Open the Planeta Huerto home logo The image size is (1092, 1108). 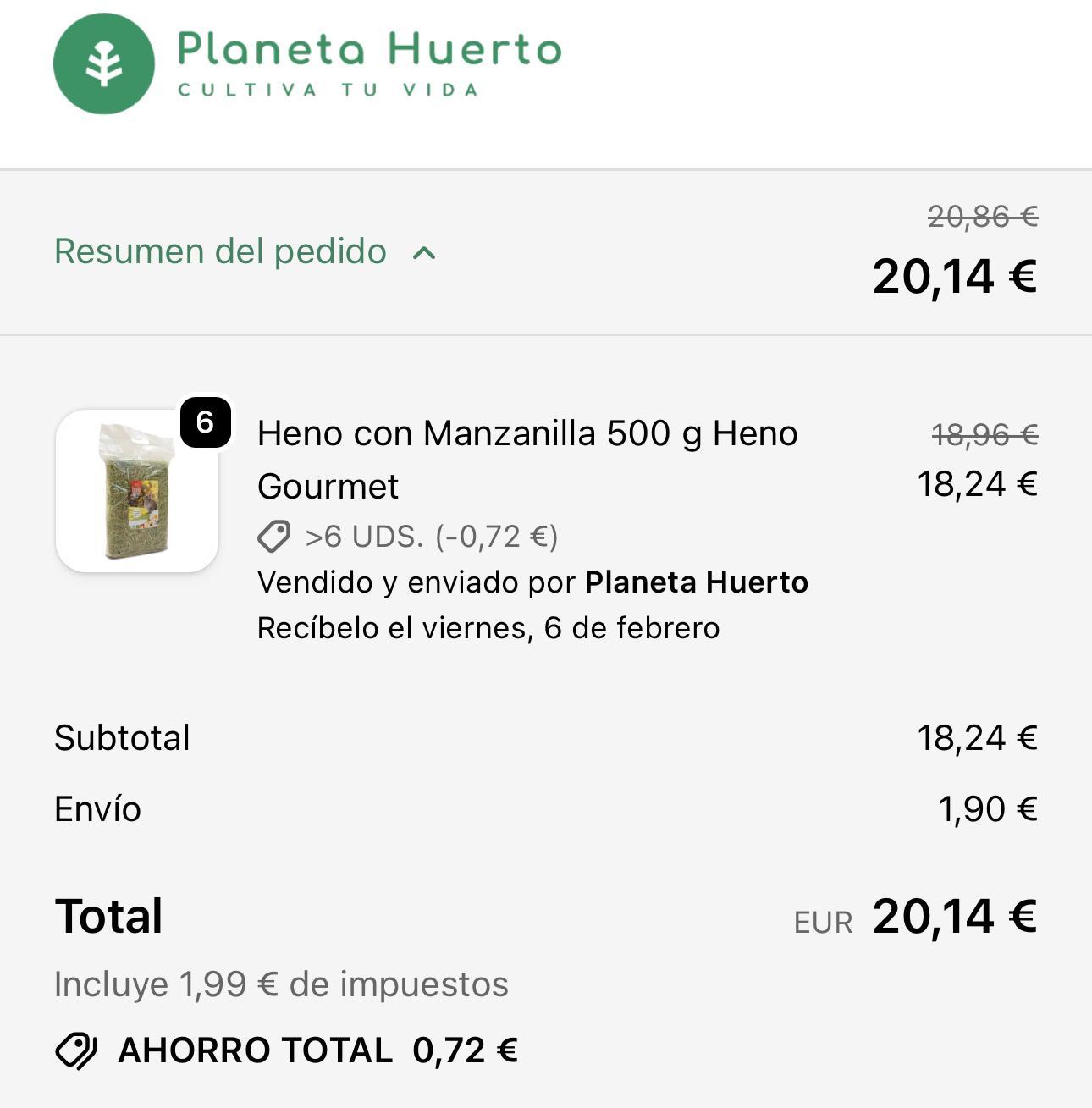306,63
